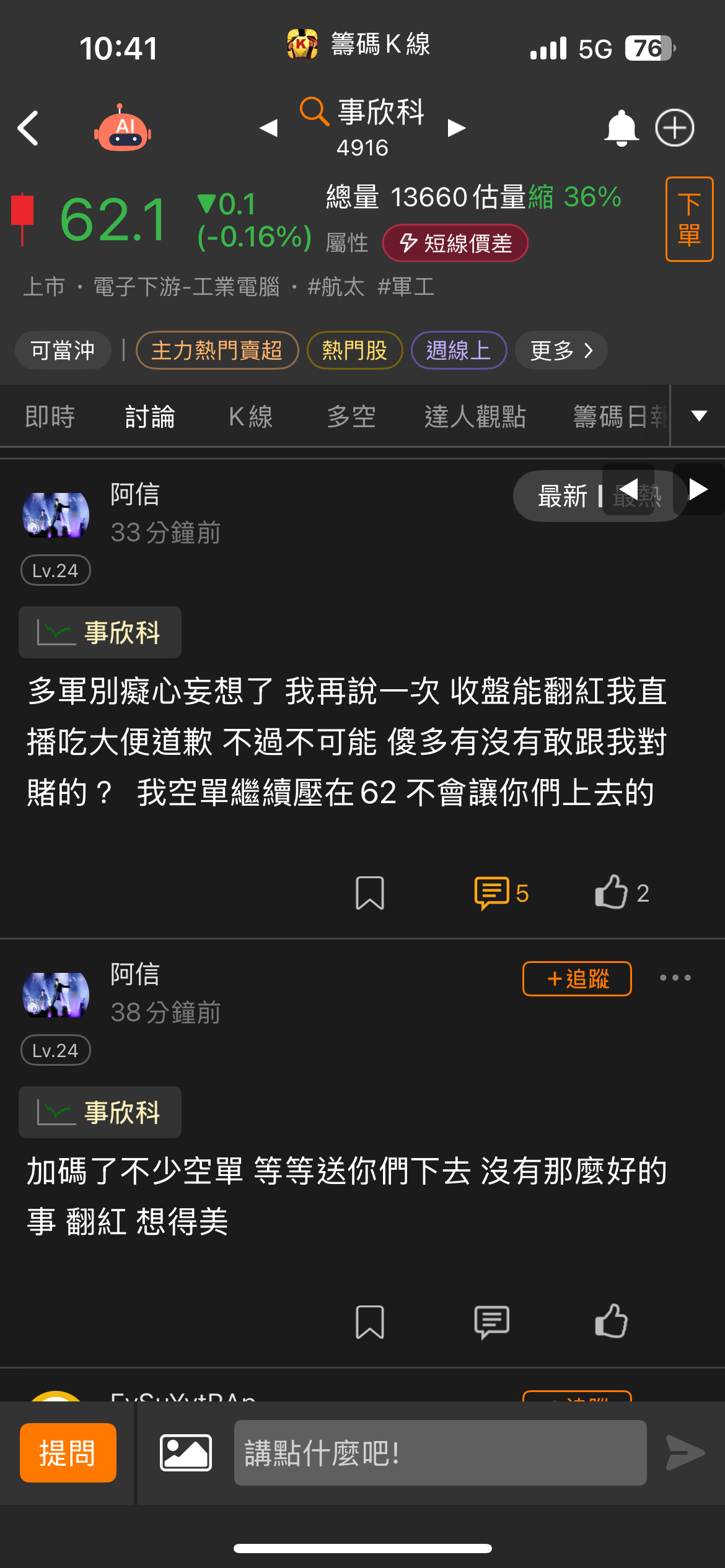Tap the 下單 order button

coord(688,219)
